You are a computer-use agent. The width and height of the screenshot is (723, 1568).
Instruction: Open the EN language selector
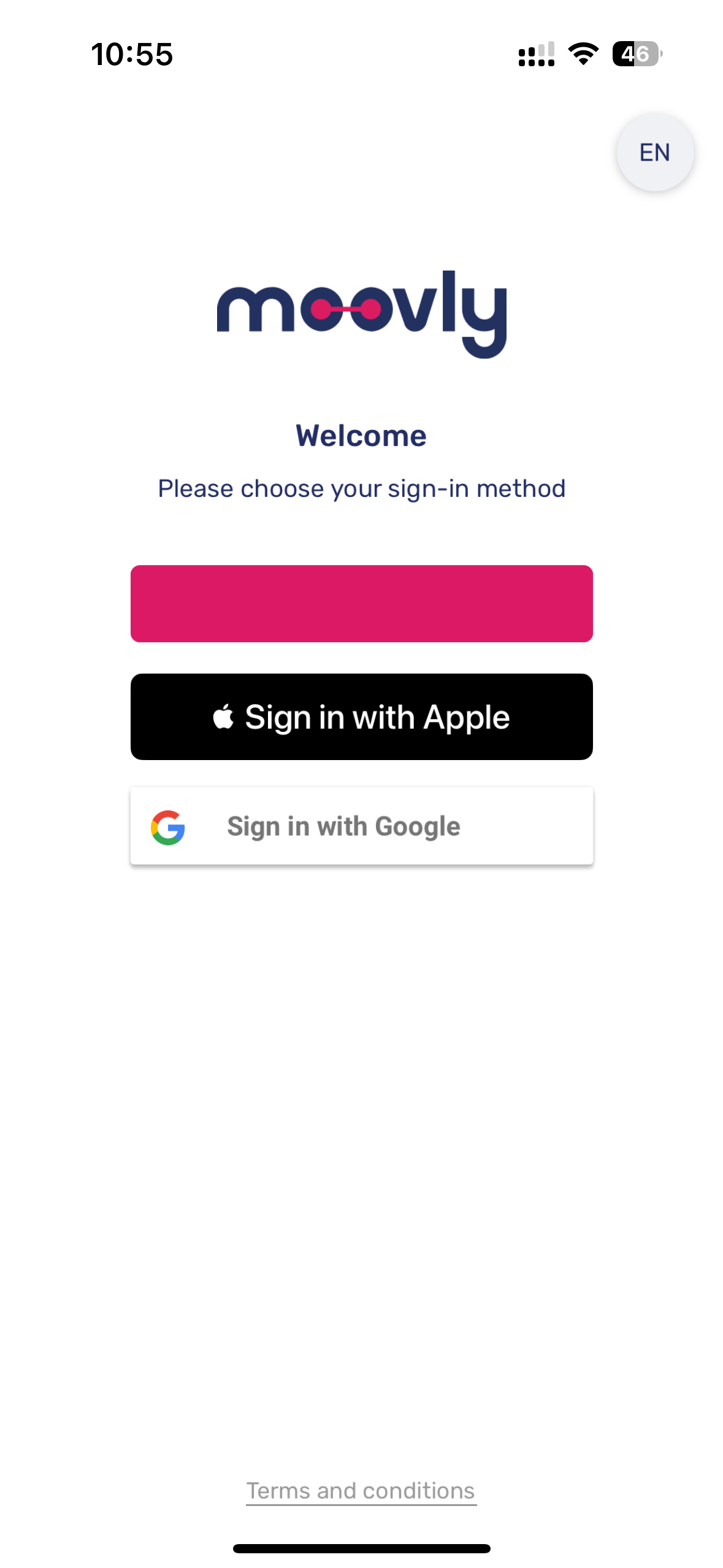654,152
